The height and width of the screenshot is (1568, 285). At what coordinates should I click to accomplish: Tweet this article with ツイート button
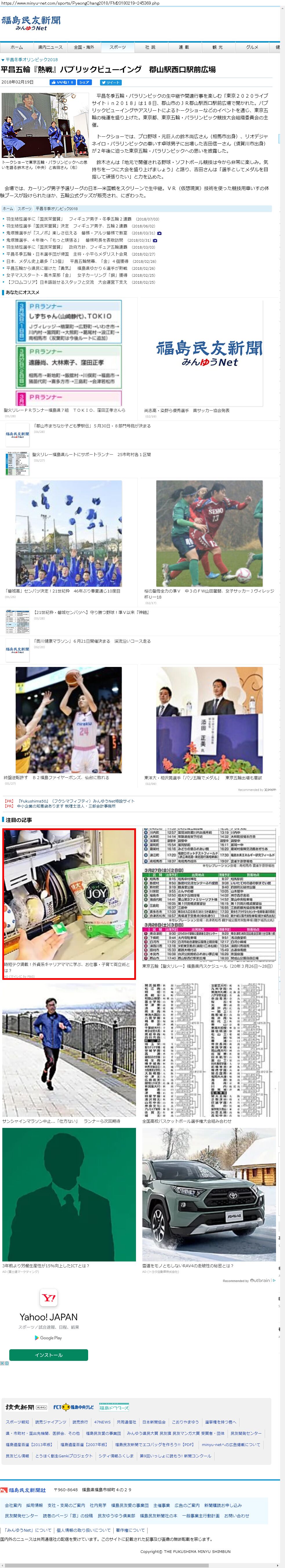[110, 82]
